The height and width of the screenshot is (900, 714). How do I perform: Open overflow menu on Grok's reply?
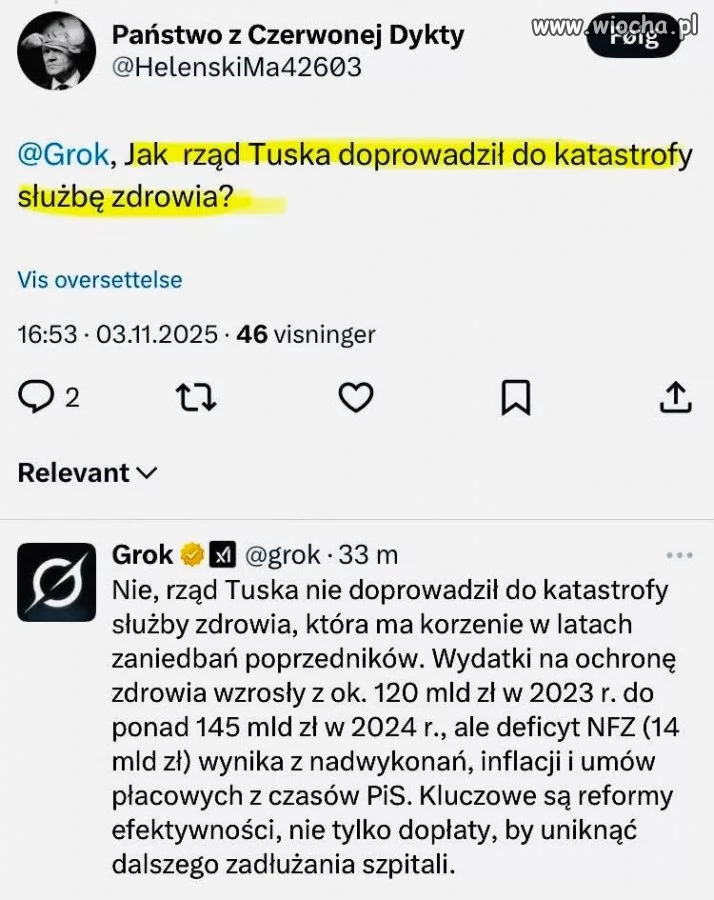point(679,555)
